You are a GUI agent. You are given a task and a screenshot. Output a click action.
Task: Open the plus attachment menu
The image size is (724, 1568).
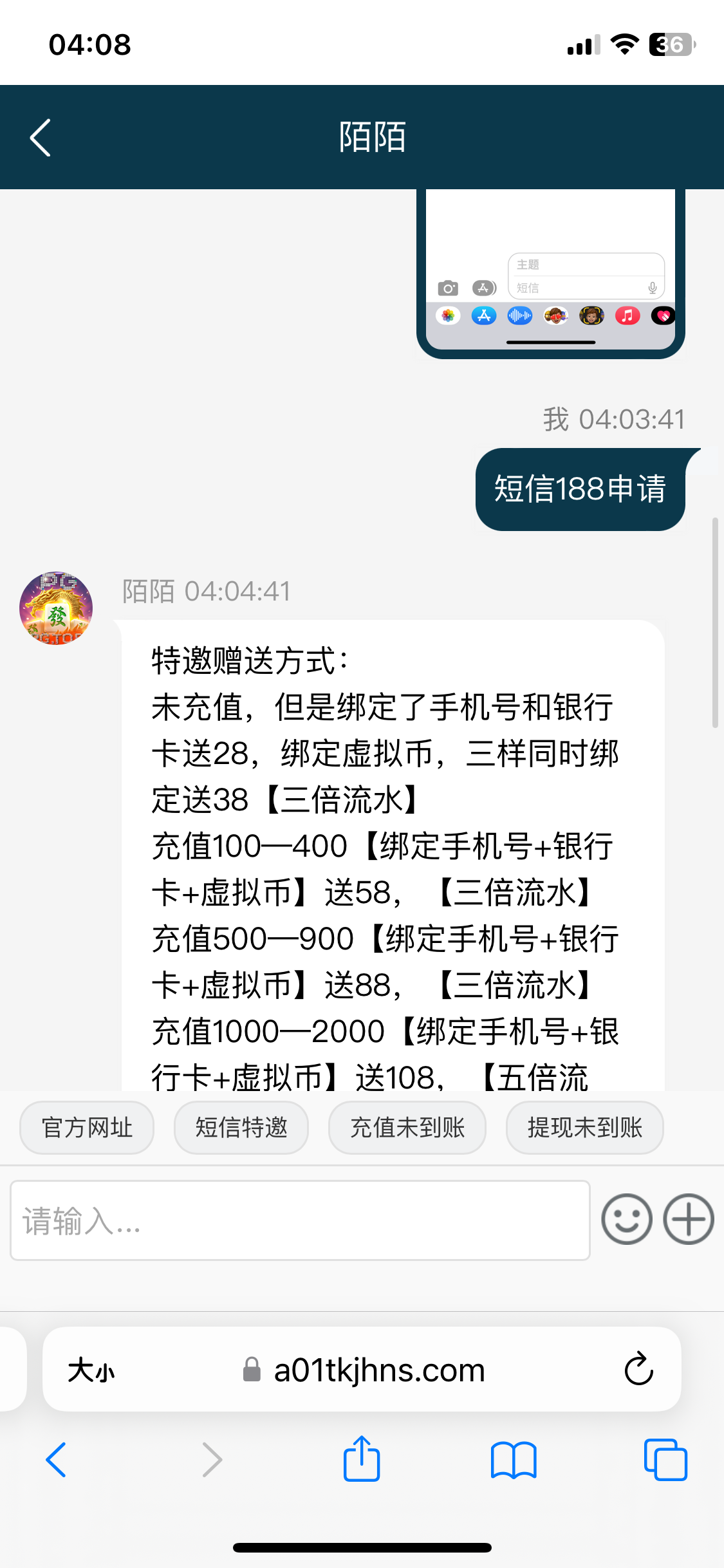(x=689, y=1220)
